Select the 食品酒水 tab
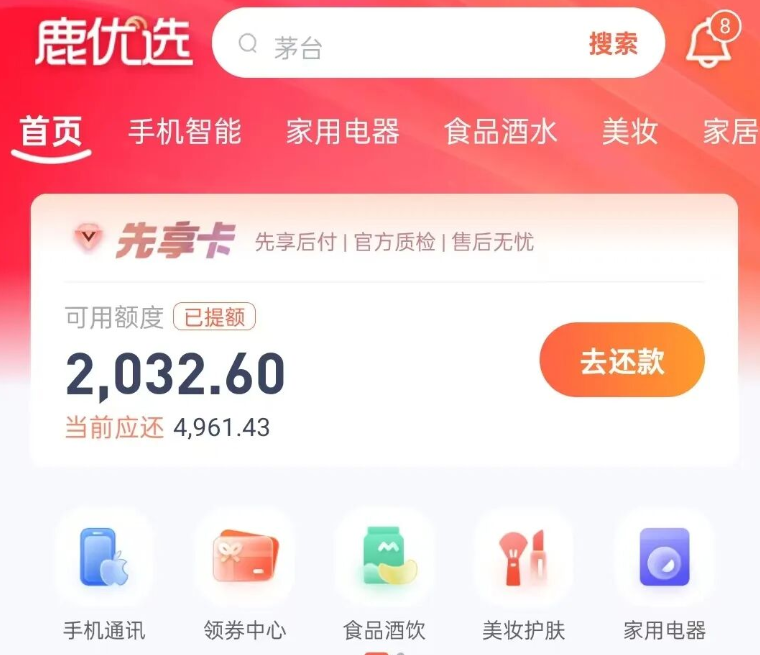 (501, 132)
